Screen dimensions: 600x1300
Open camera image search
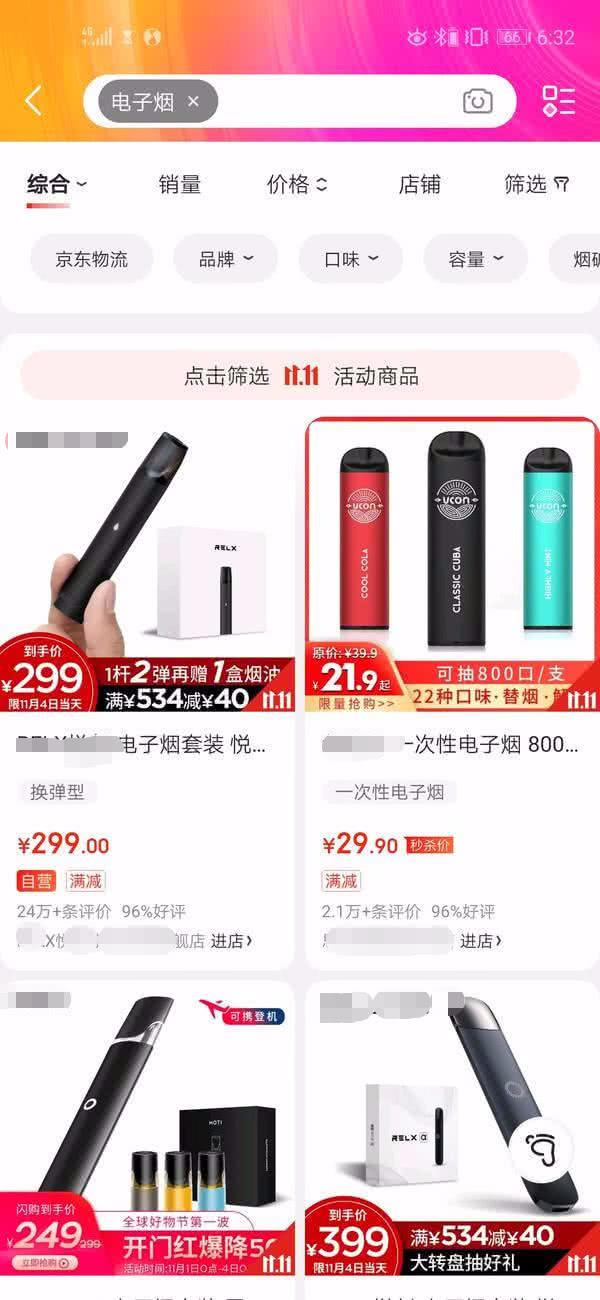(477, 101)
